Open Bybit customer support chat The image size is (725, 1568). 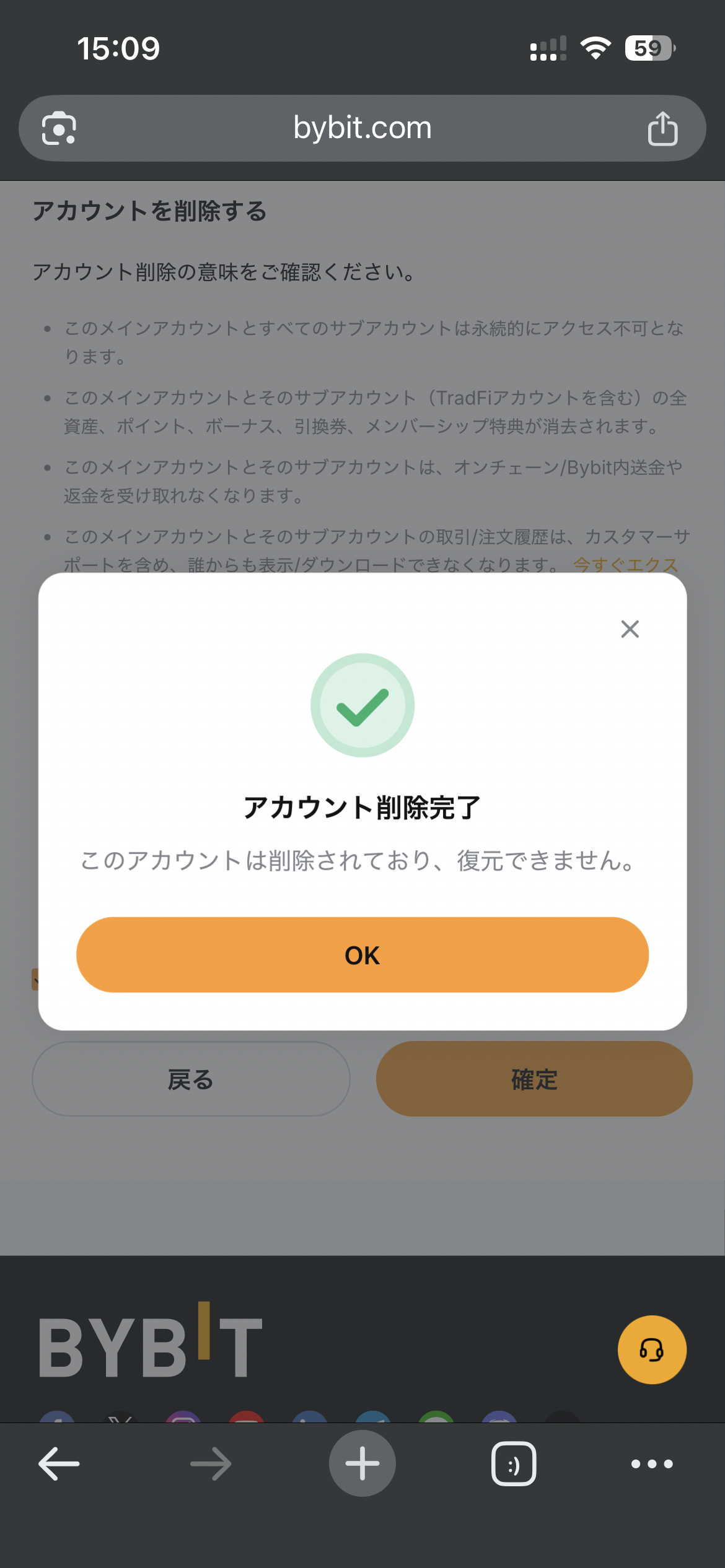point(652,1350)
